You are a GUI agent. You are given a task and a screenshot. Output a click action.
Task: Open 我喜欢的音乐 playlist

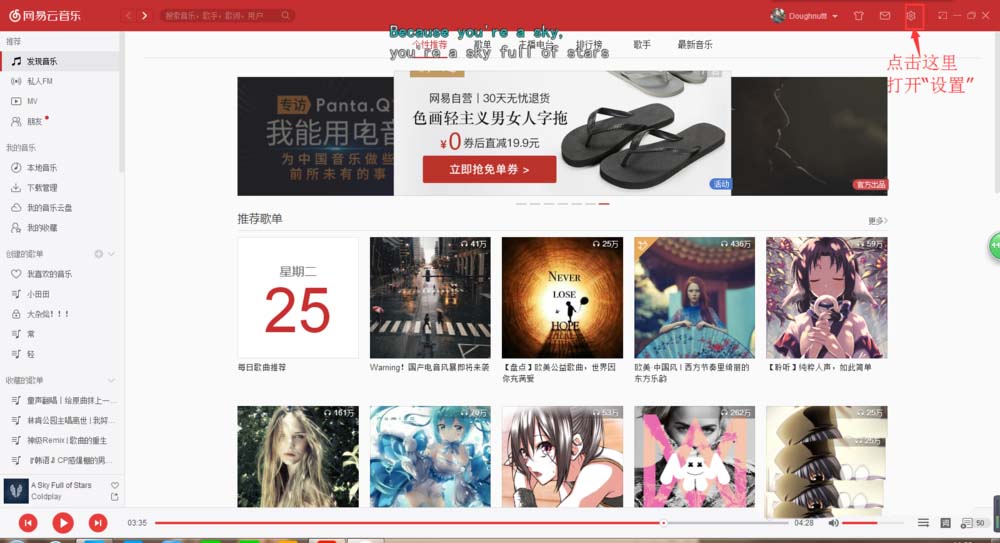click(x=49, y=274)
